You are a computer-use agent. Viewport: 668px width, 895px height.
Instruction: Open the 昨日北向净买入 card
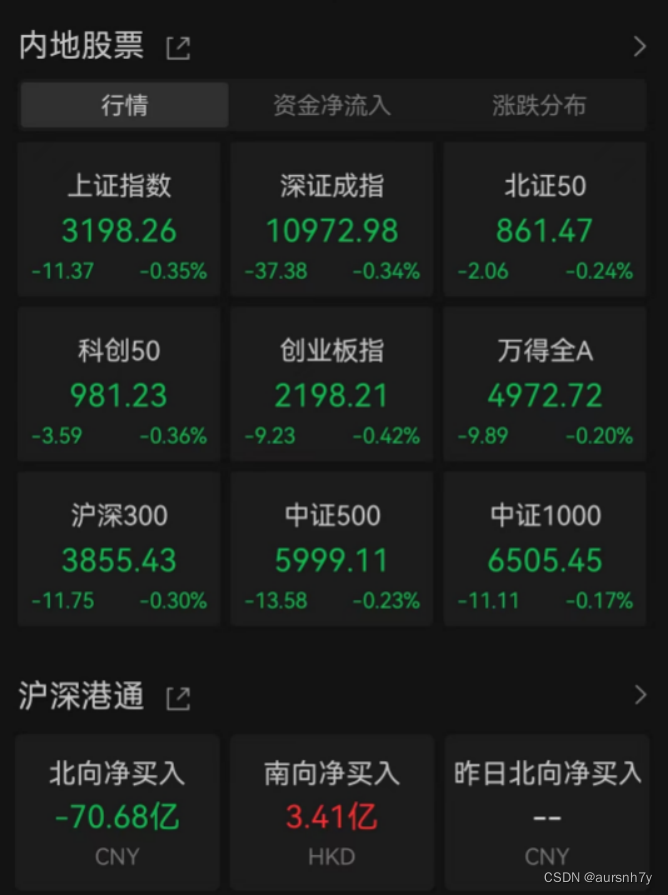(x=546, y=812)
